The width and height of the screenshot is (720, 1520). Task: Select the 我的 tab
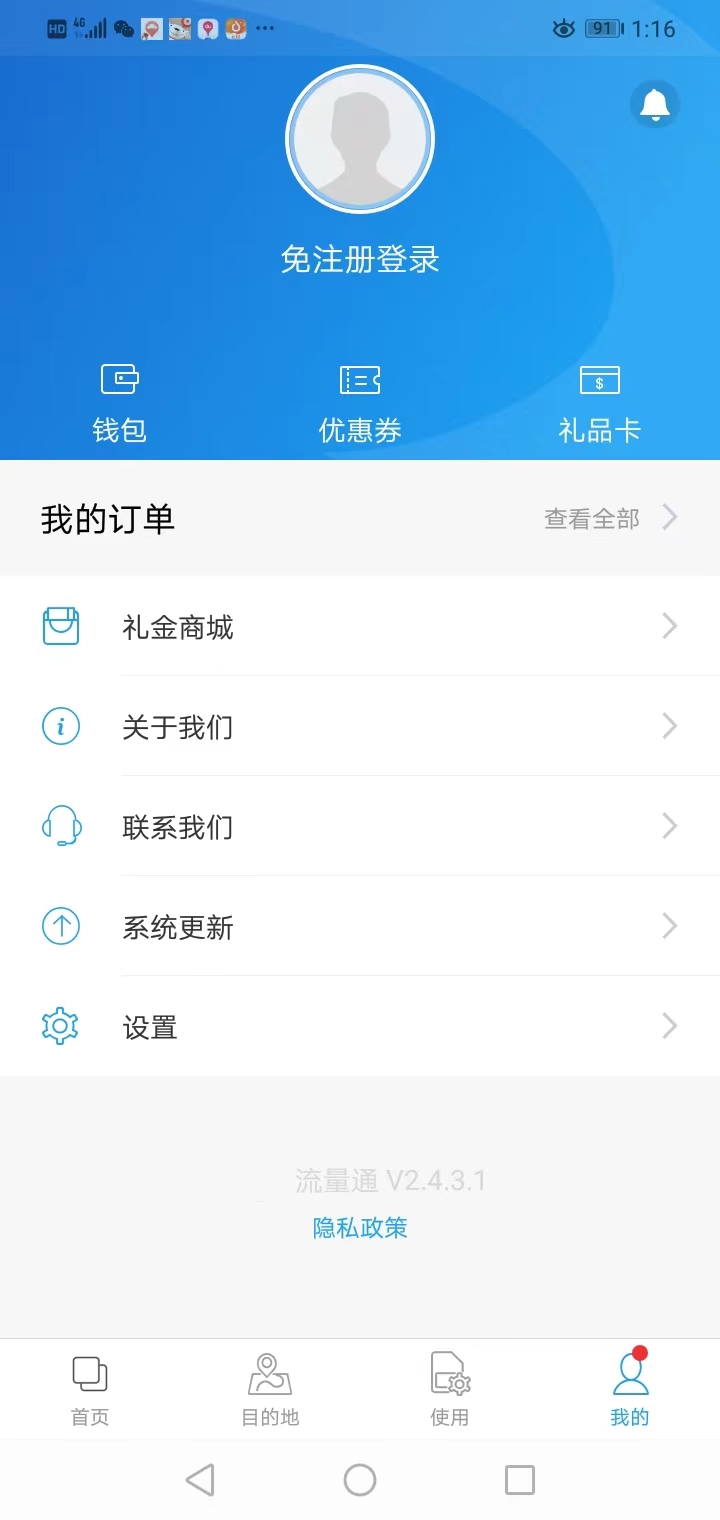pyautogui.click(x=630, y=1389)
